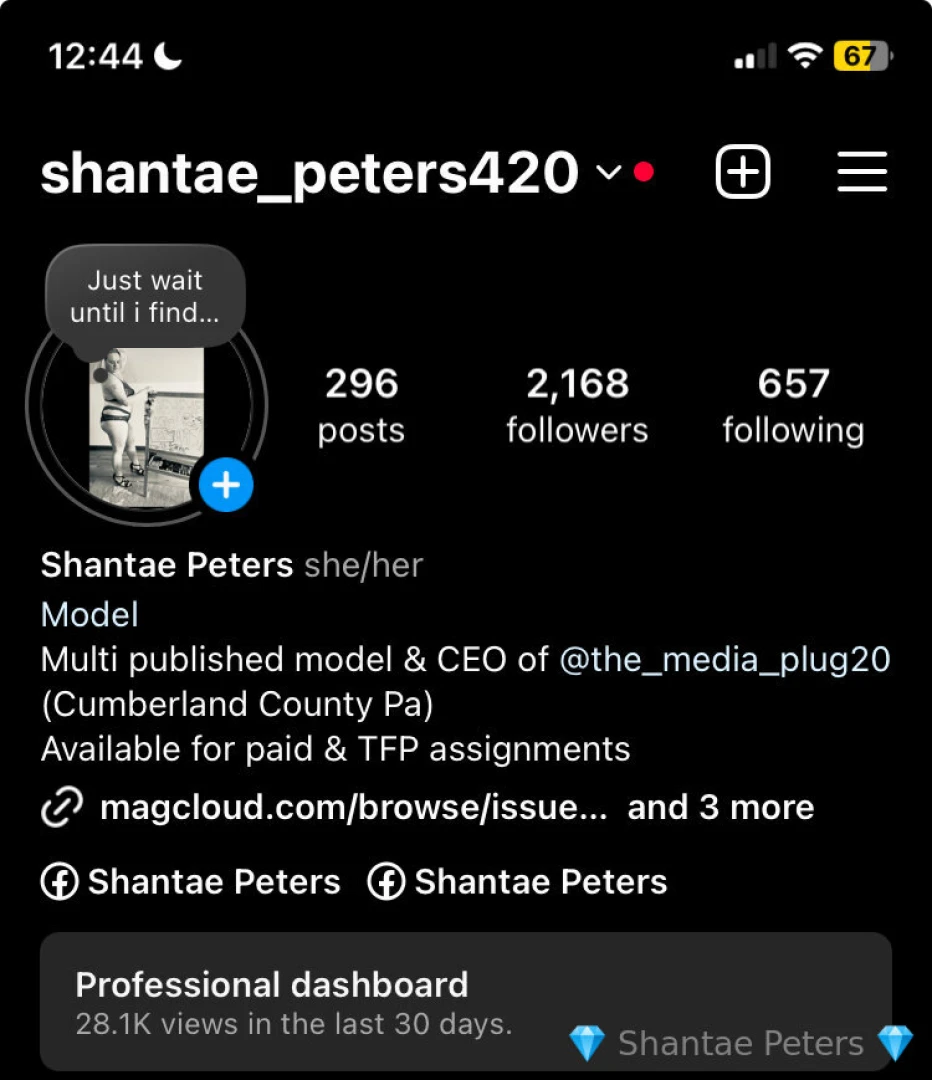Open the 657 following list
The width and height of the screenshot is (932, 1080).
pyautogui.click(x=793, y=405)
